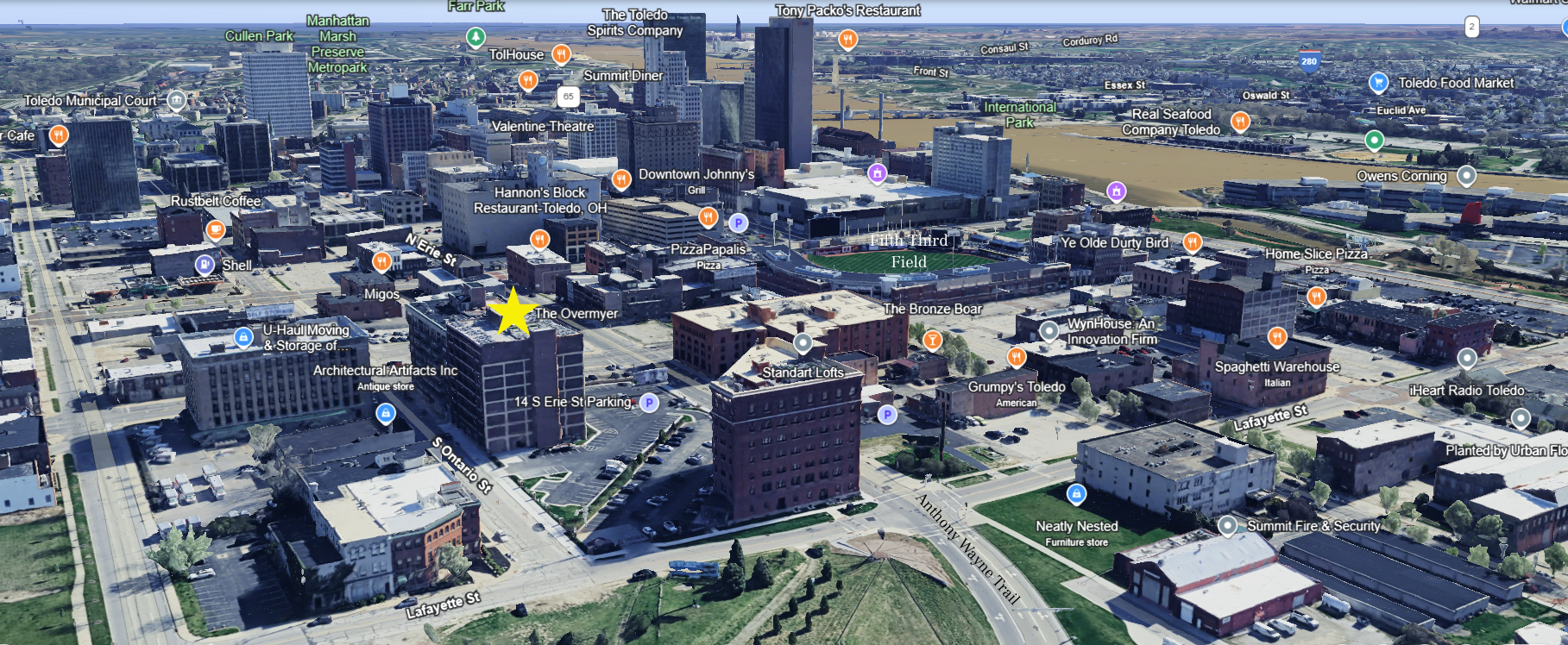Tap the Shell gas station pin

(205, 265)
